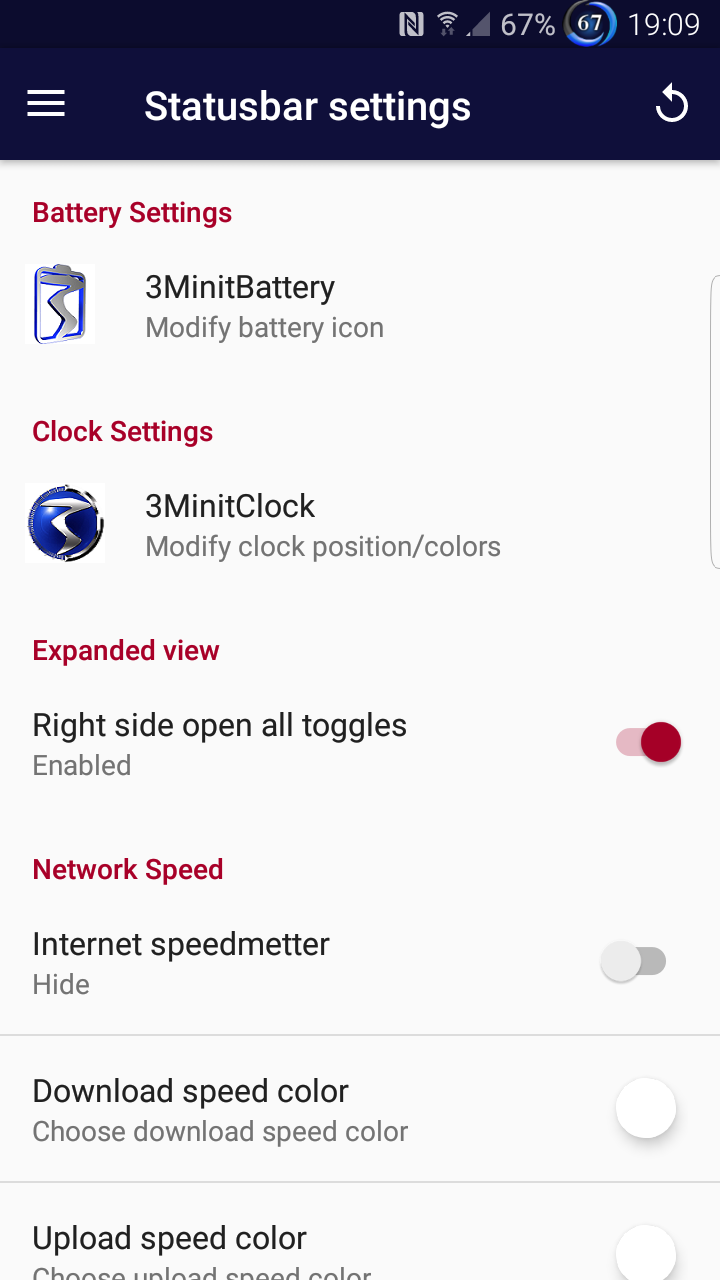The width and height of the screenshot is (720, 1280).
Task: Open the hamburger drawer menu
Action: 46,104
